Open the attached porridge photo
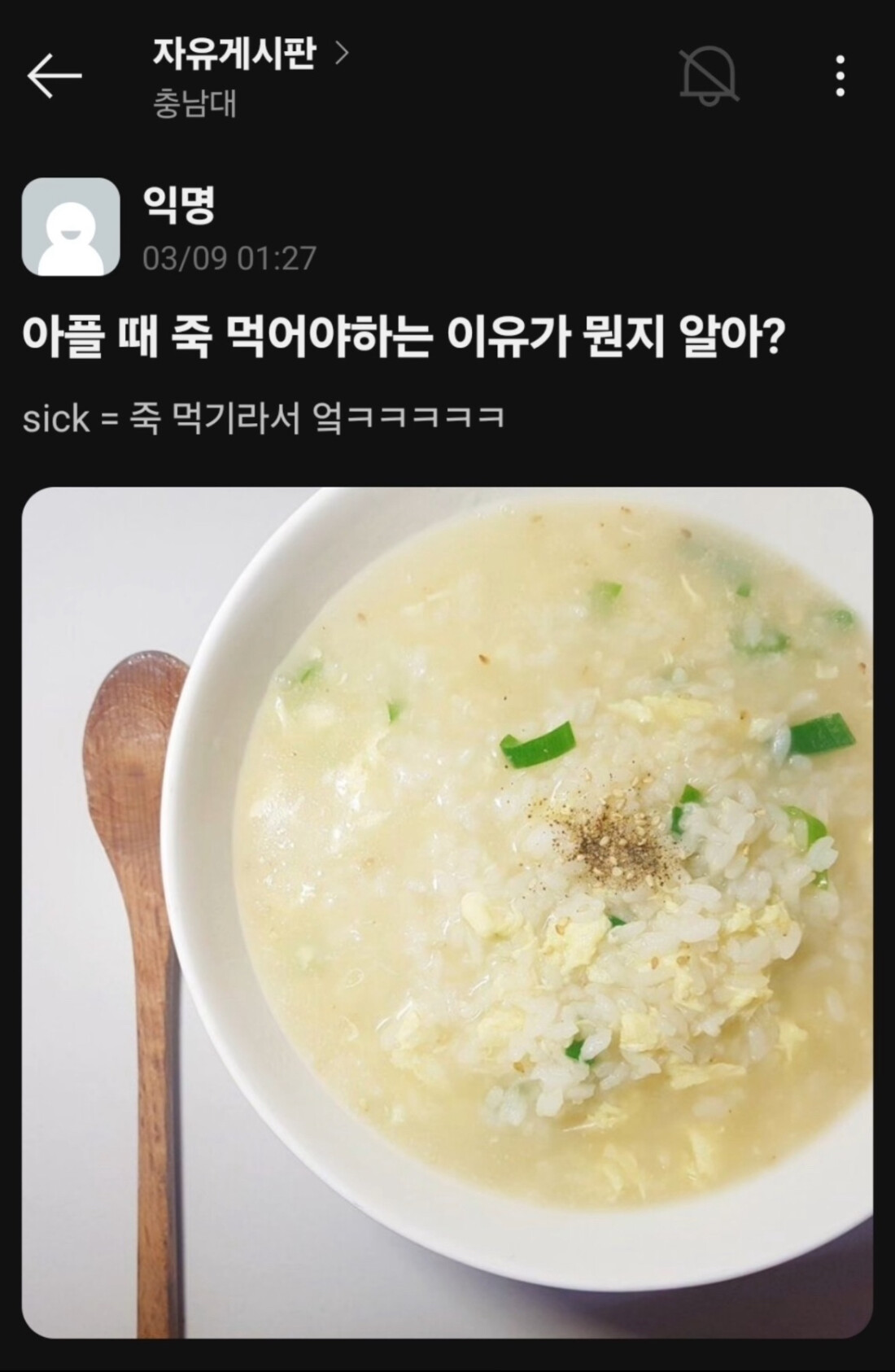This screenshot has height=1372, width=895. [x=447, y=911]
